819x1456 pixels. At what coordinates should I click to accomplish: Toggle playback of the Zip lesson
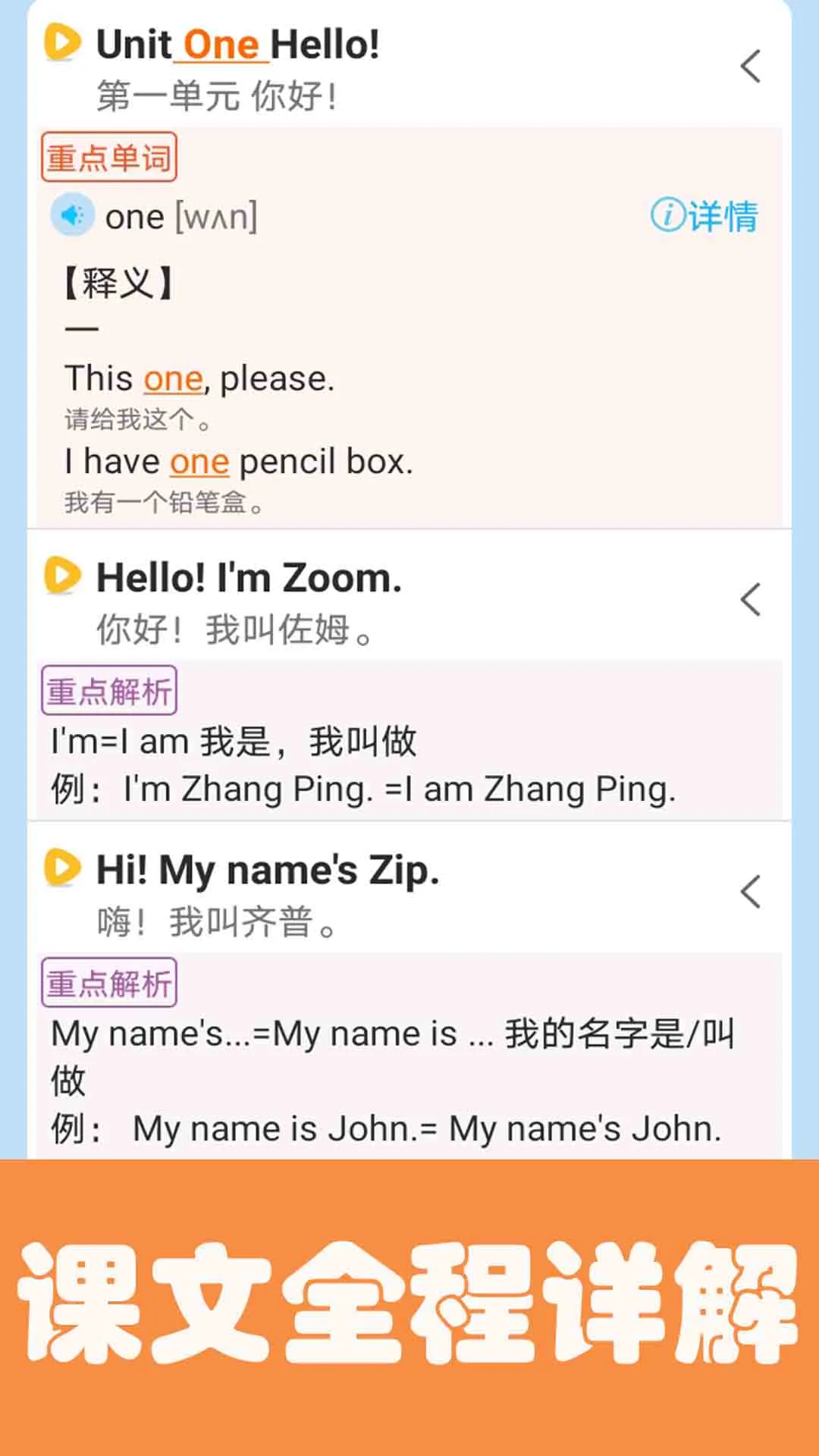(64, 868)
